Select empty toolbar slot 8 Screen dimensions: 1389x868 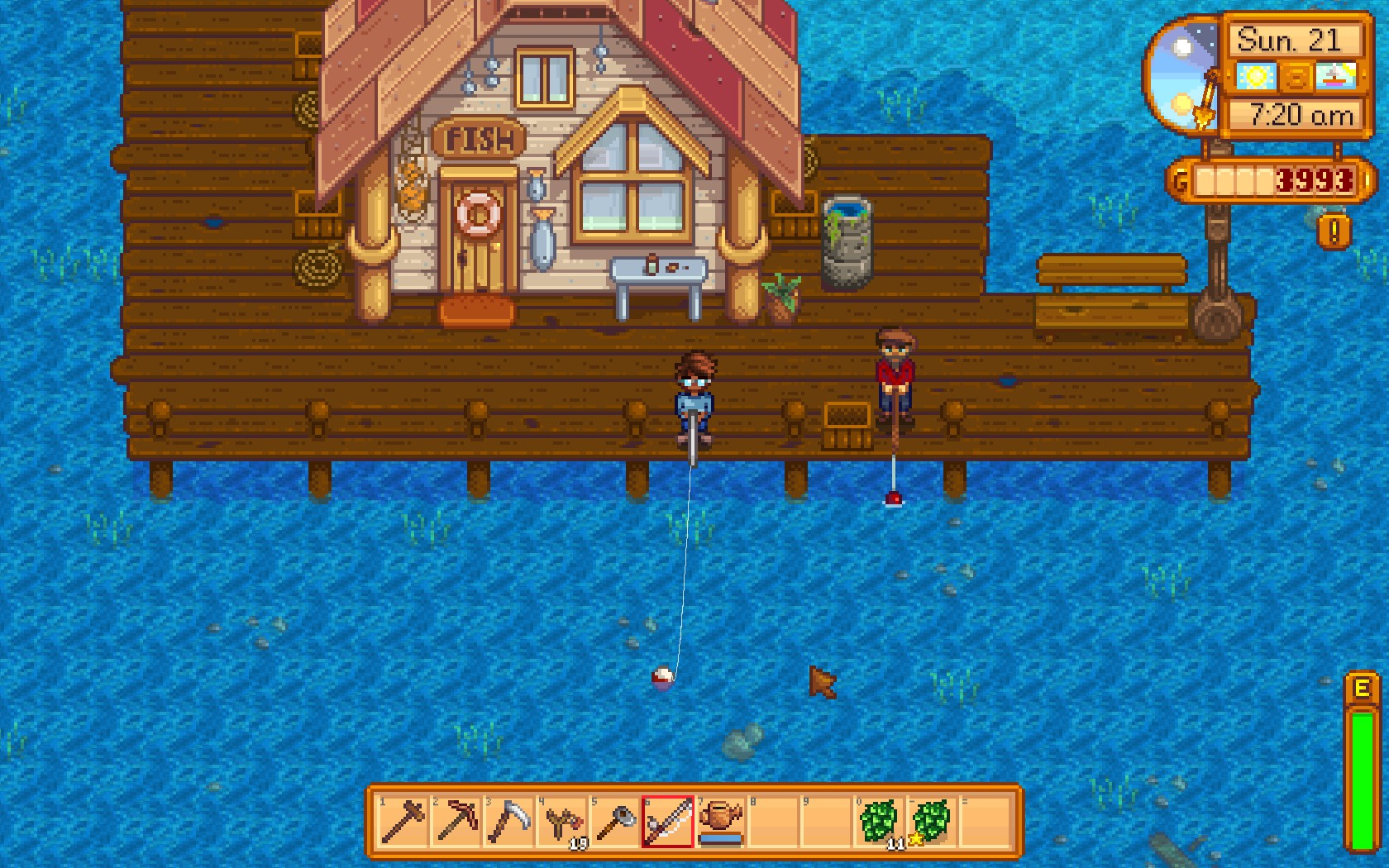pyautogui.click(x=773, y=822)
